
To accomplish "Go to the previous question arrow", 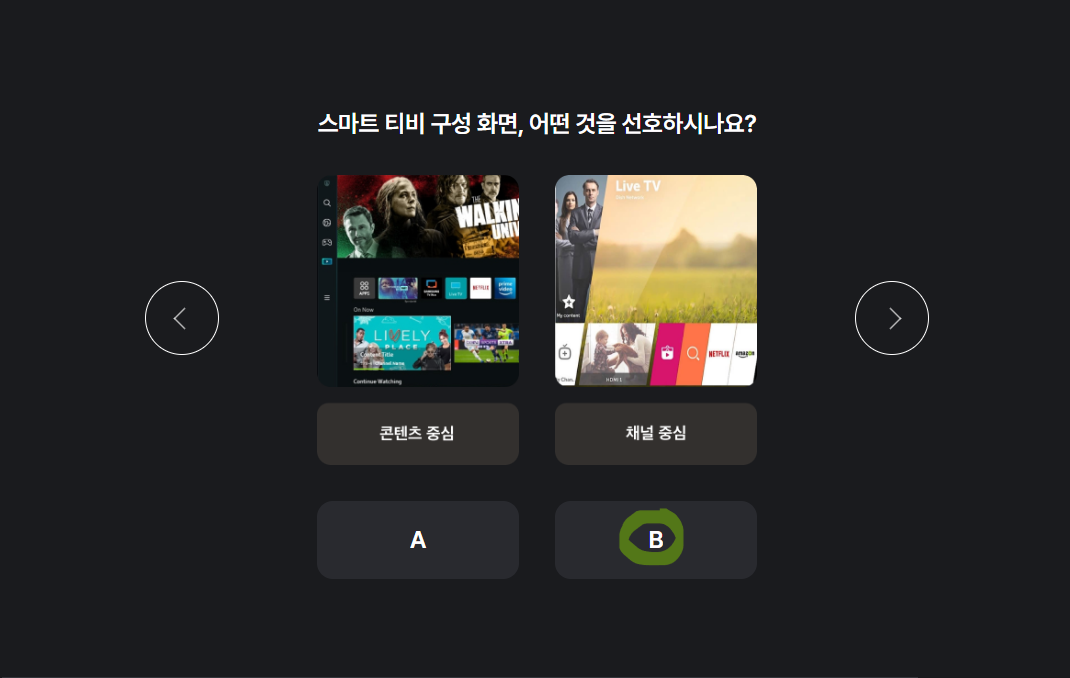I will tap(182, 318).
